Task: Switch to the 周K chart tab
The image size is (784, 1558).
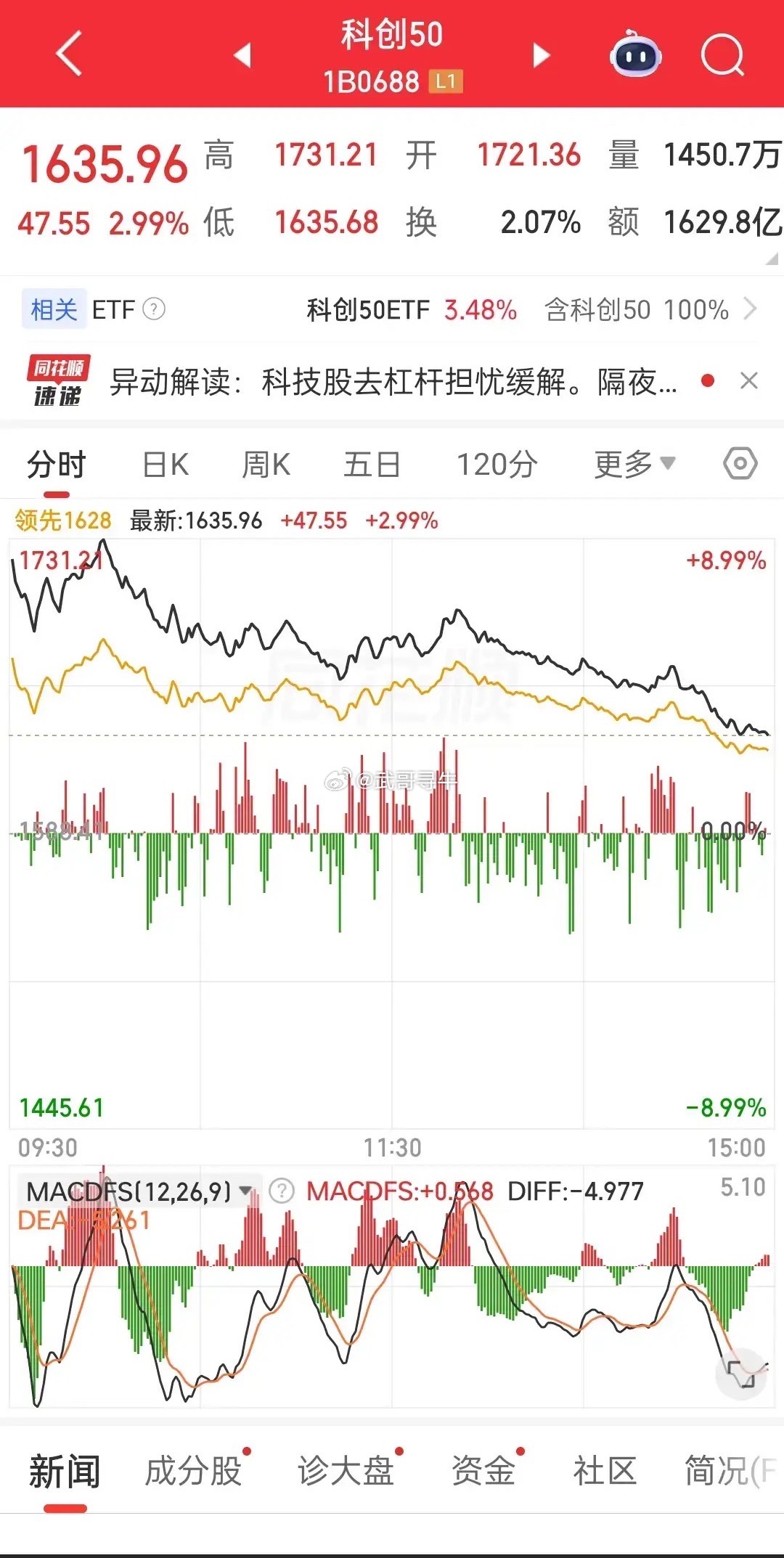Action: click(x=266, y=464)
